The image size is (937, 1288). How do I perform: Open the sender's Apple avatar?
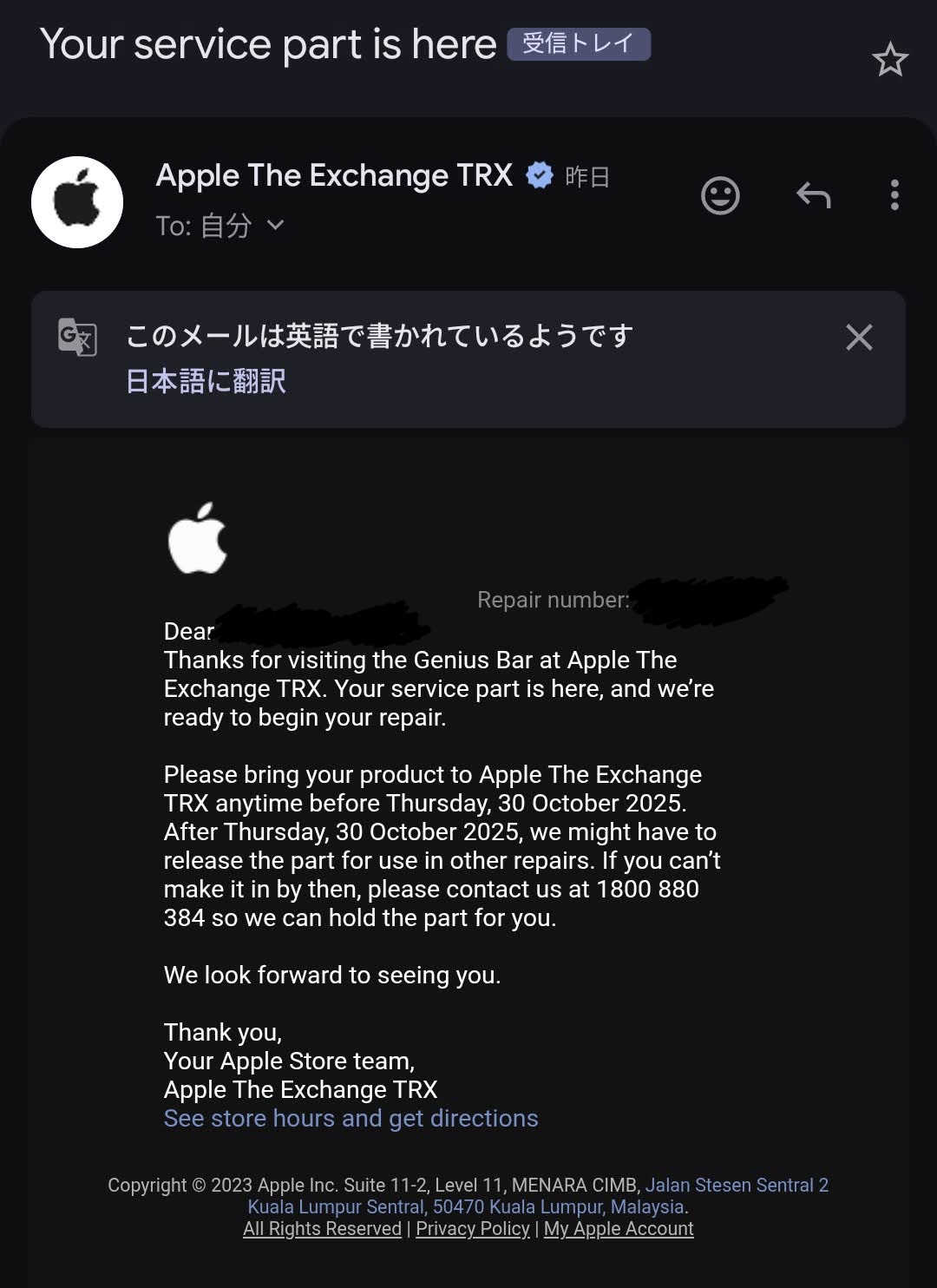77,201
